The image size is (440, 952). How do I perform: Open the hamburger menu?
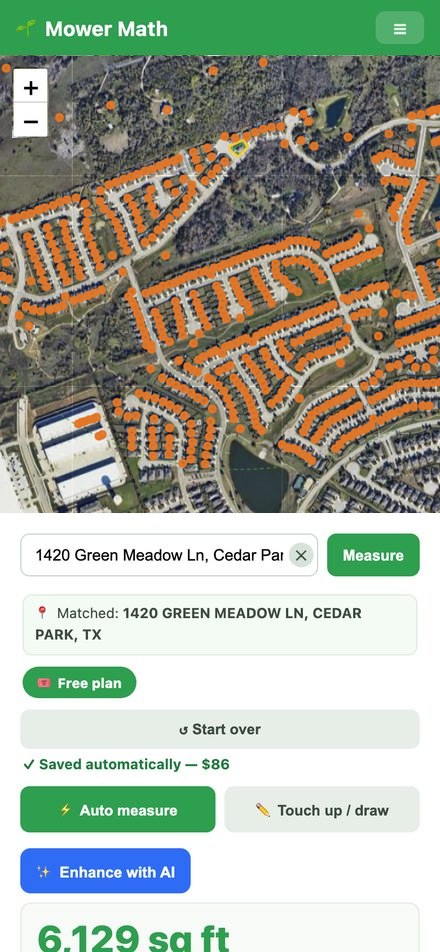click(x=399, y=28)
